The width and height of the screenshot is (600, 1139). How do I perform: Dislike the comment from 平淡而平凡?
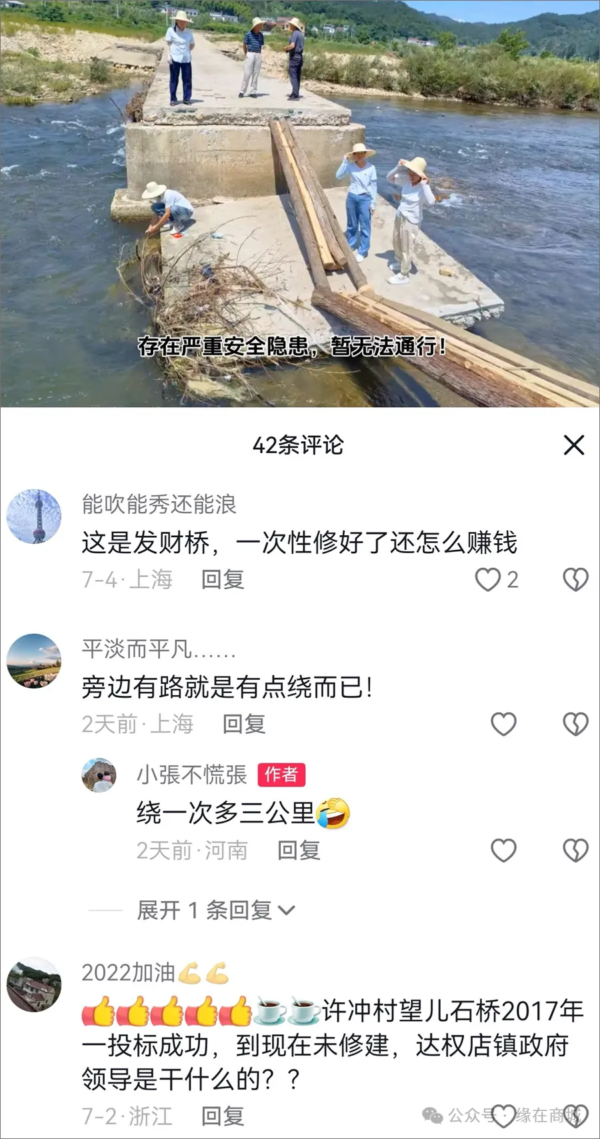click(x=575, y=724)
